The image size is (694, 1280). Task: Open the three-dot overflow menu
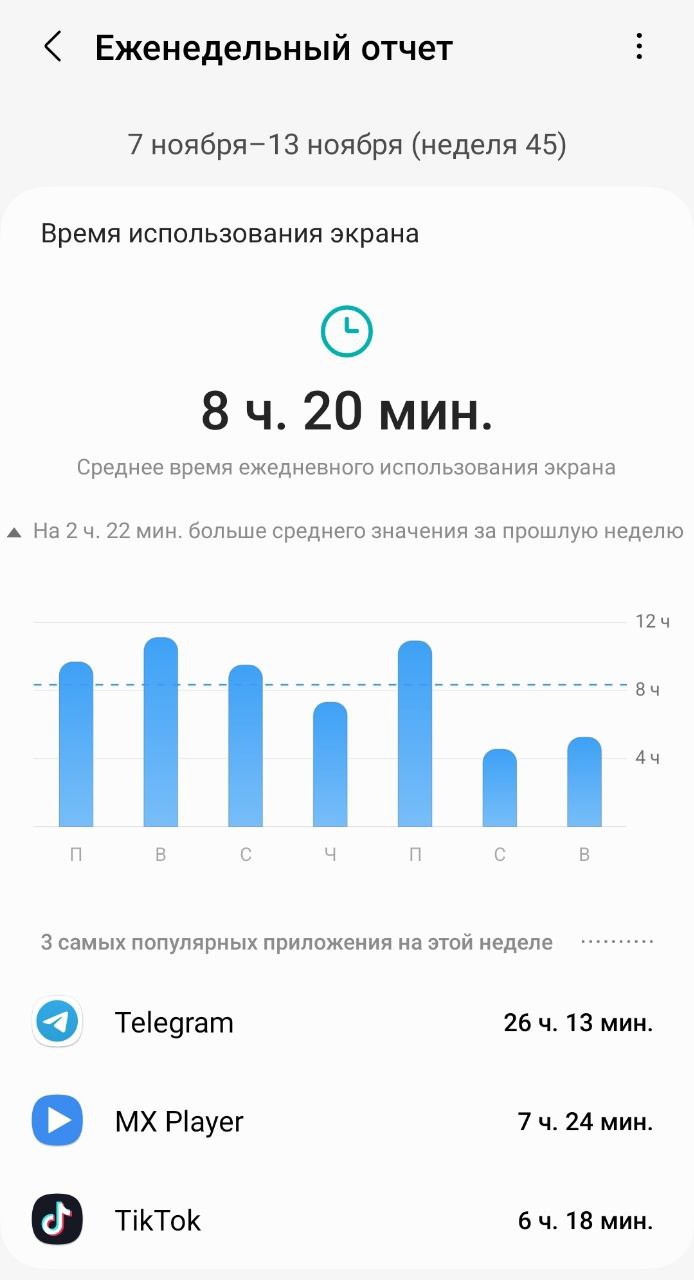(639, 47)
